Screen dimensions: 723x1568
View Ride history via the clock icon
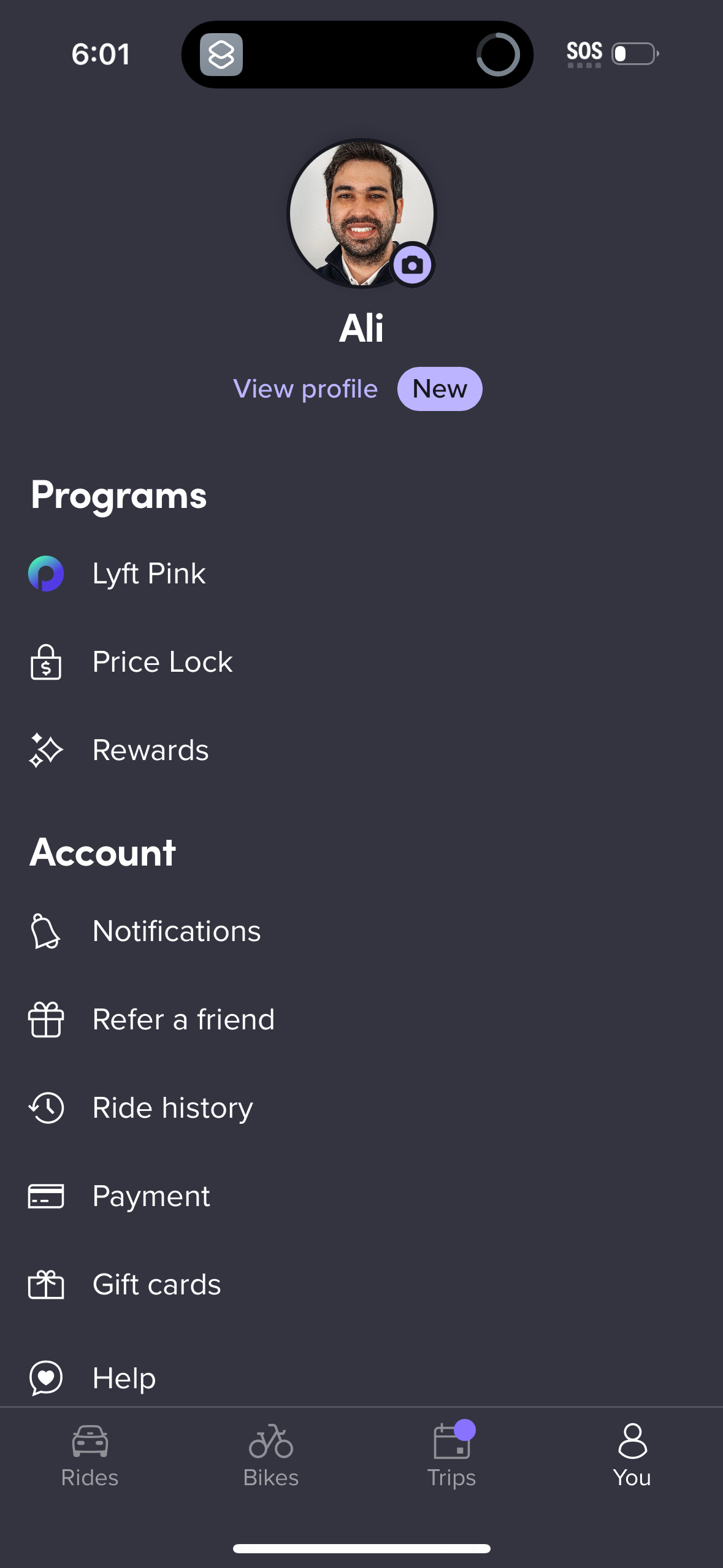pos(46,1108)
